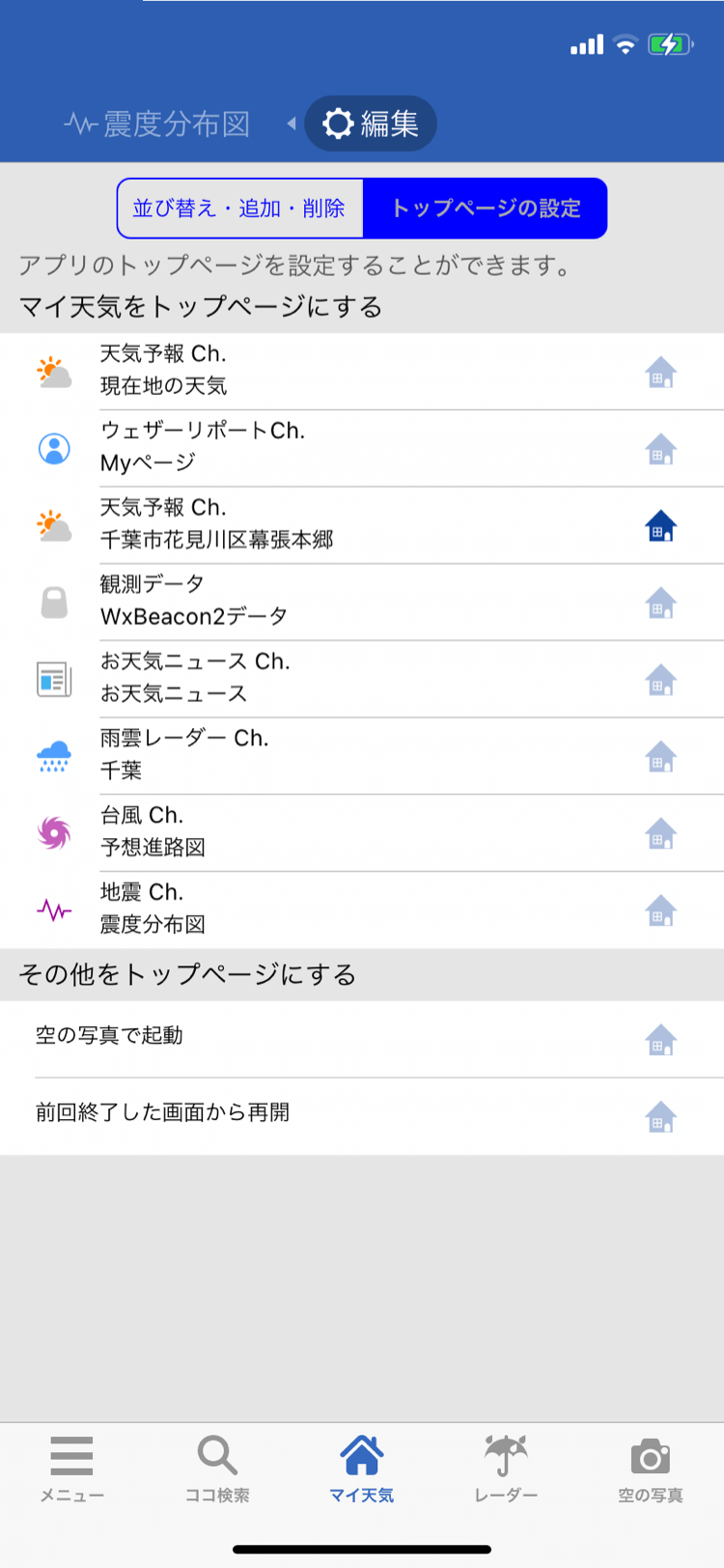Set 地震 震度分布図 as top page
Image resolution: width=724 pixels, height=1568 pixels.
coord(660,911)
